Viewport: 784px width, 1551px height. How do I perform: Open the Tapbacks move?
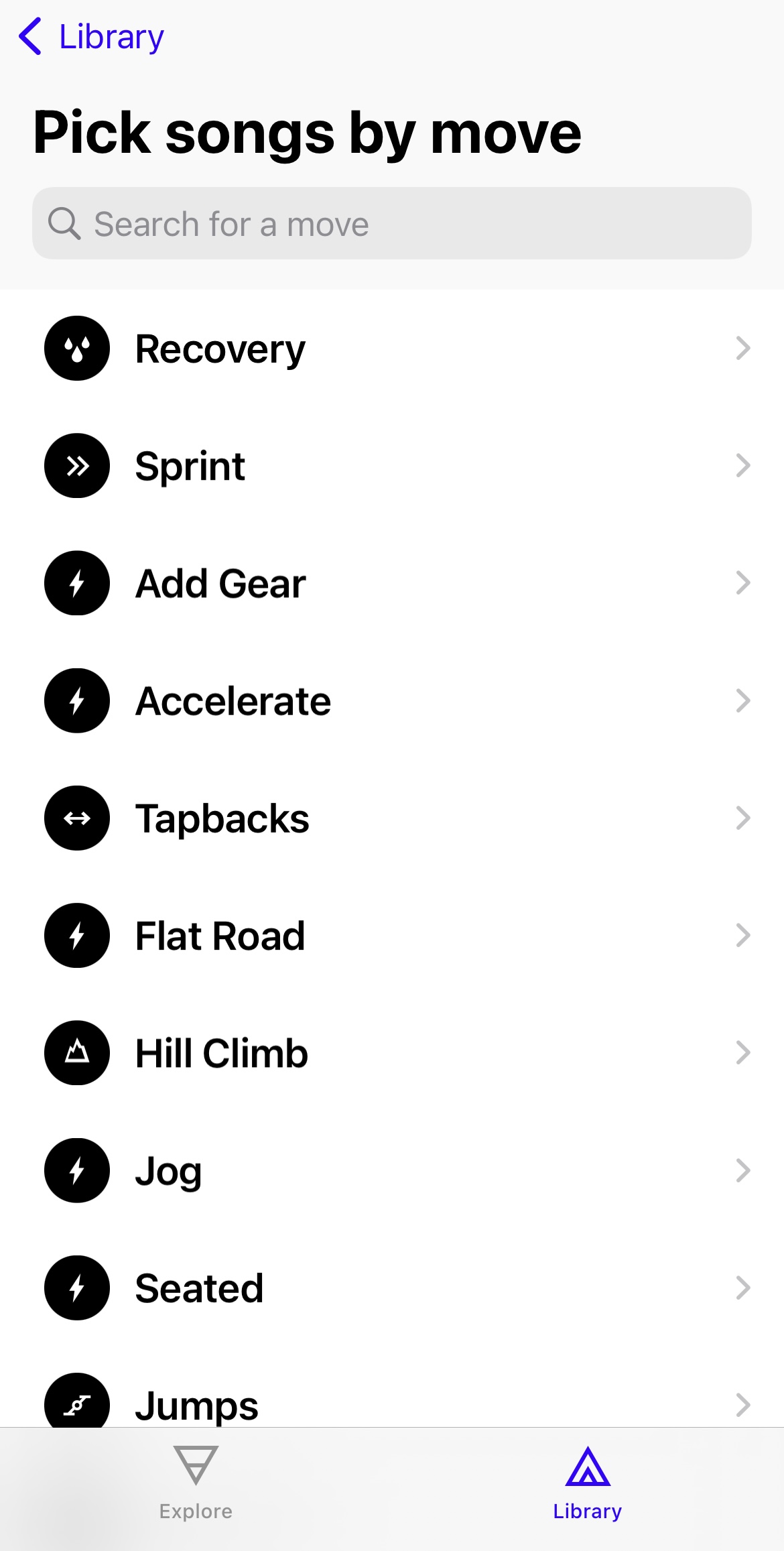pos(392,818)
